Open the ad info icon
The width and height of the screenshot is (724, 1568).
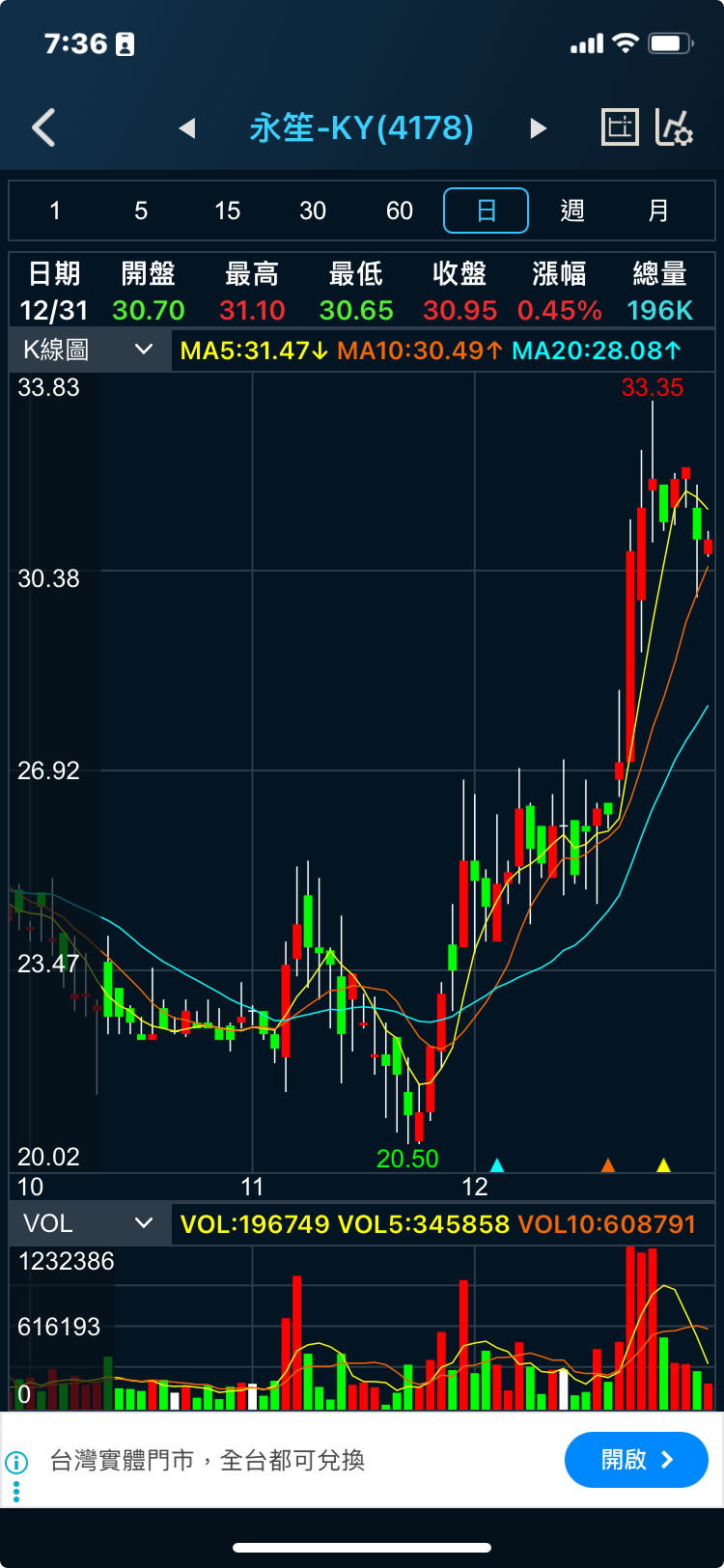pos(16,1462)
